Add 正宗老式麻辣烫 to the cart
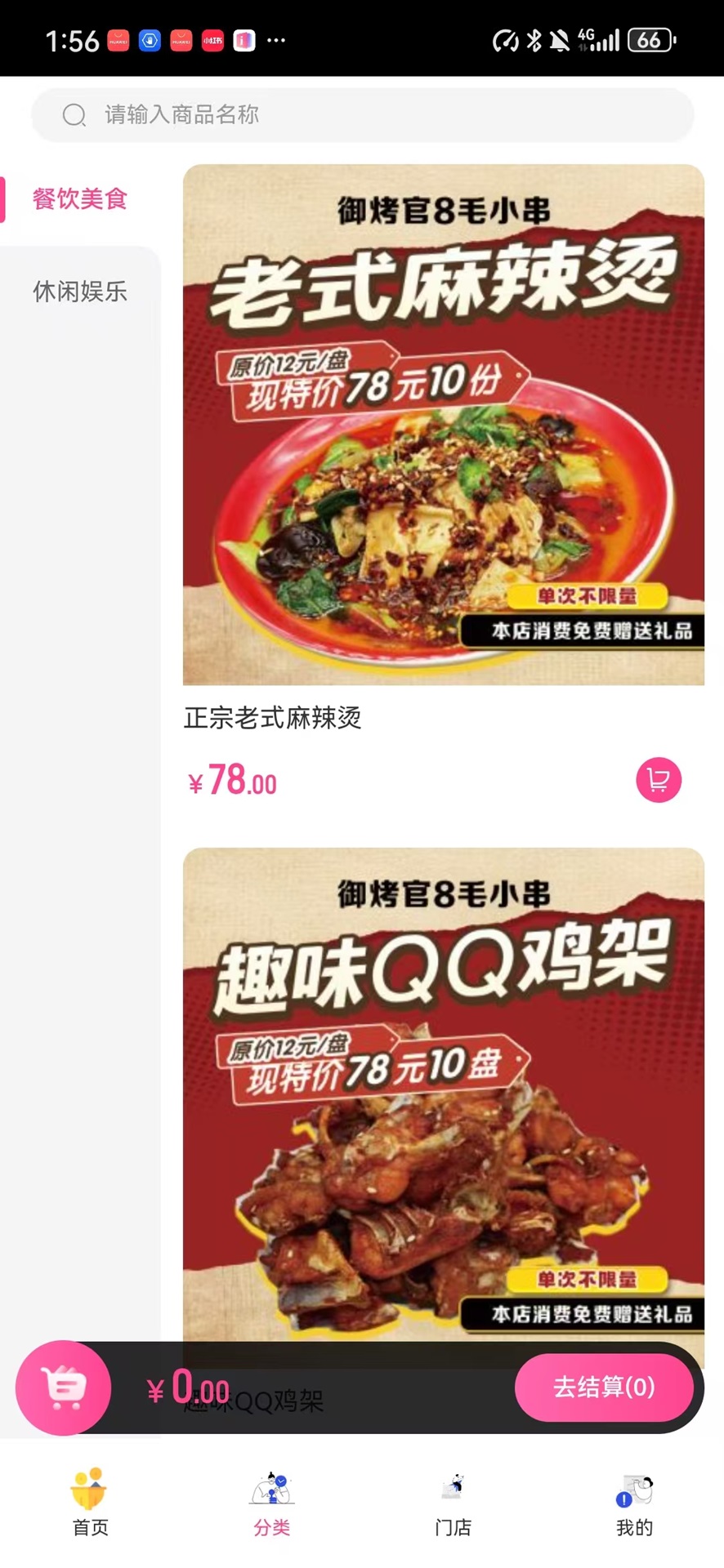This screenshot has height=1568, width=724. (x=658, y=780)
